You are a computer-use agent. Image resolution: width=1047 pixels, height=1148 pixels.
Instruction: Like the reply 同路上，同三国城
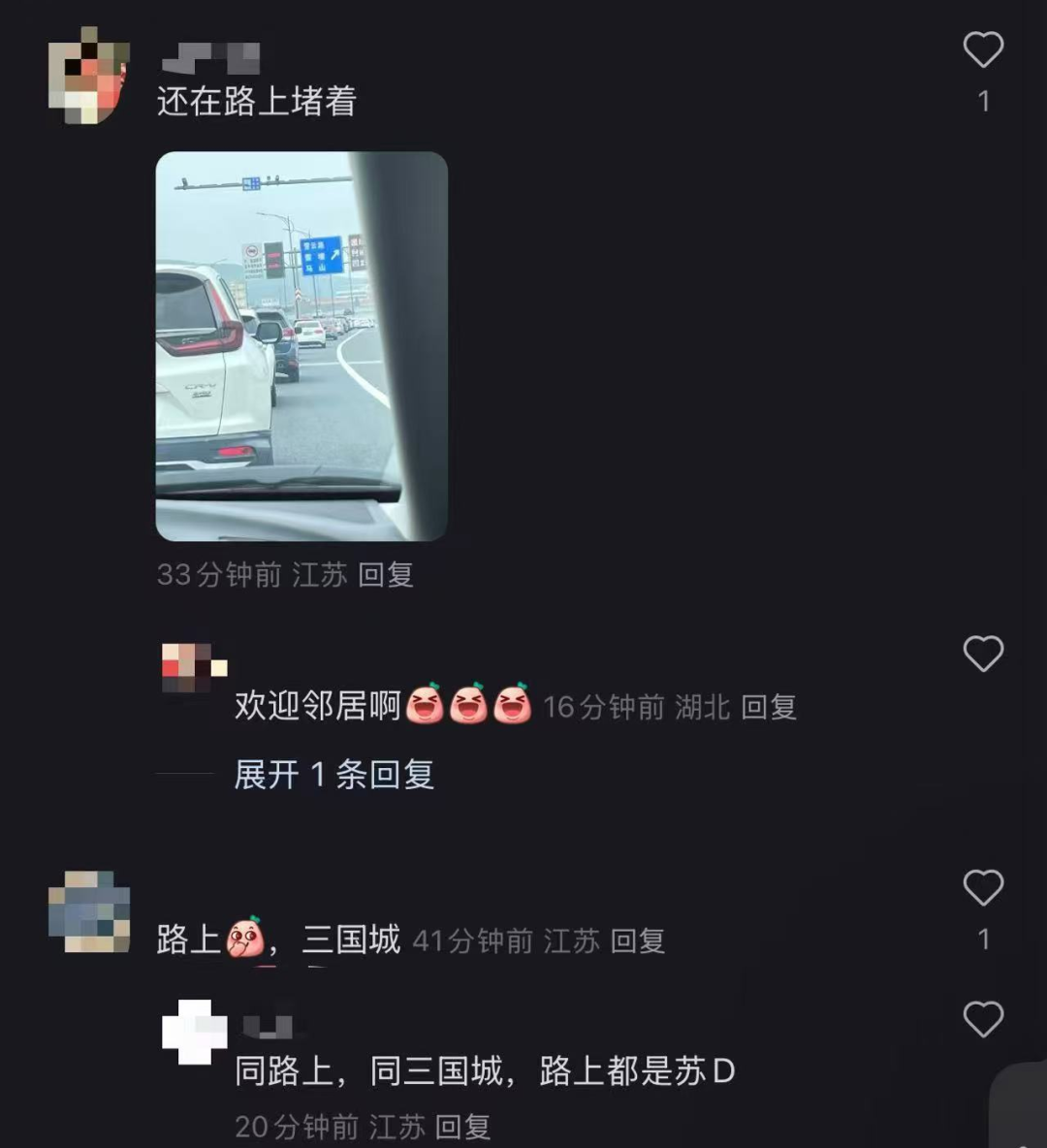click(x=982, y=1020)
